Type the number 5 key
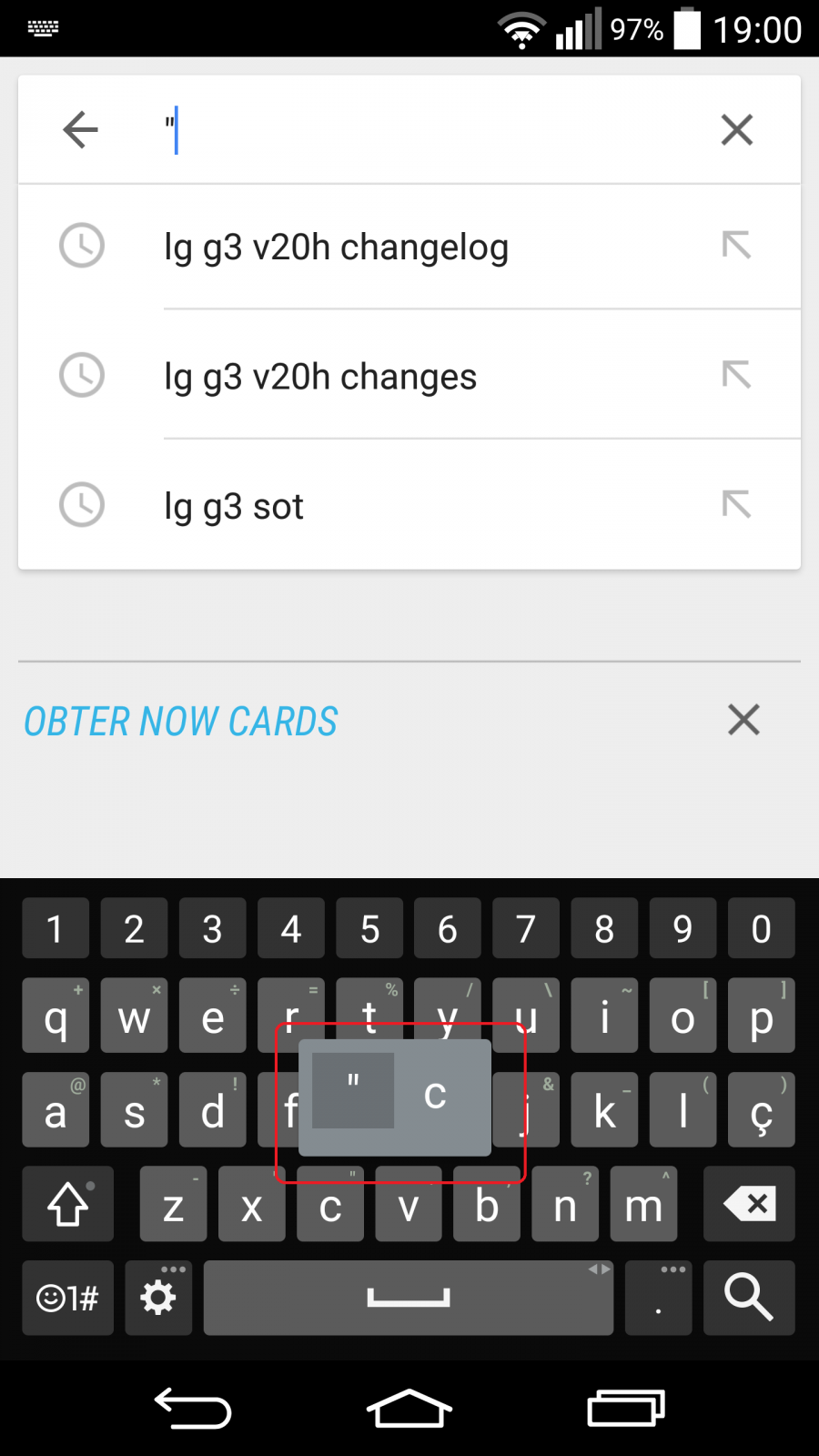 [369, 928]
